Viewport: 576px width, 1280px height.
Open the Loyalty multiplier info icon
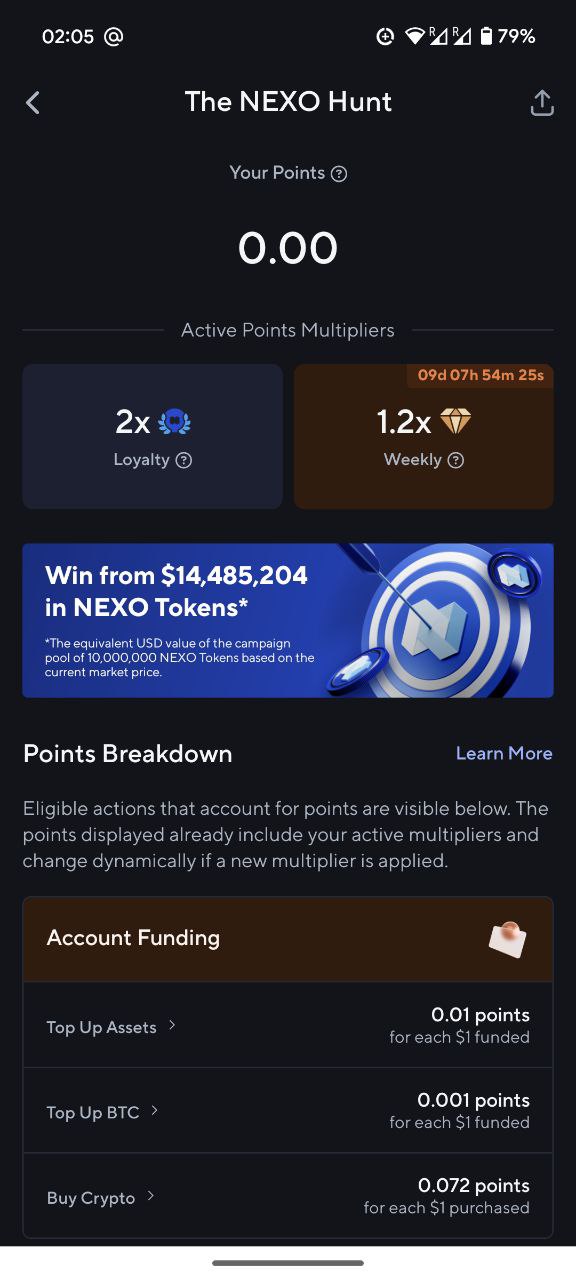(x=183, y=460)
